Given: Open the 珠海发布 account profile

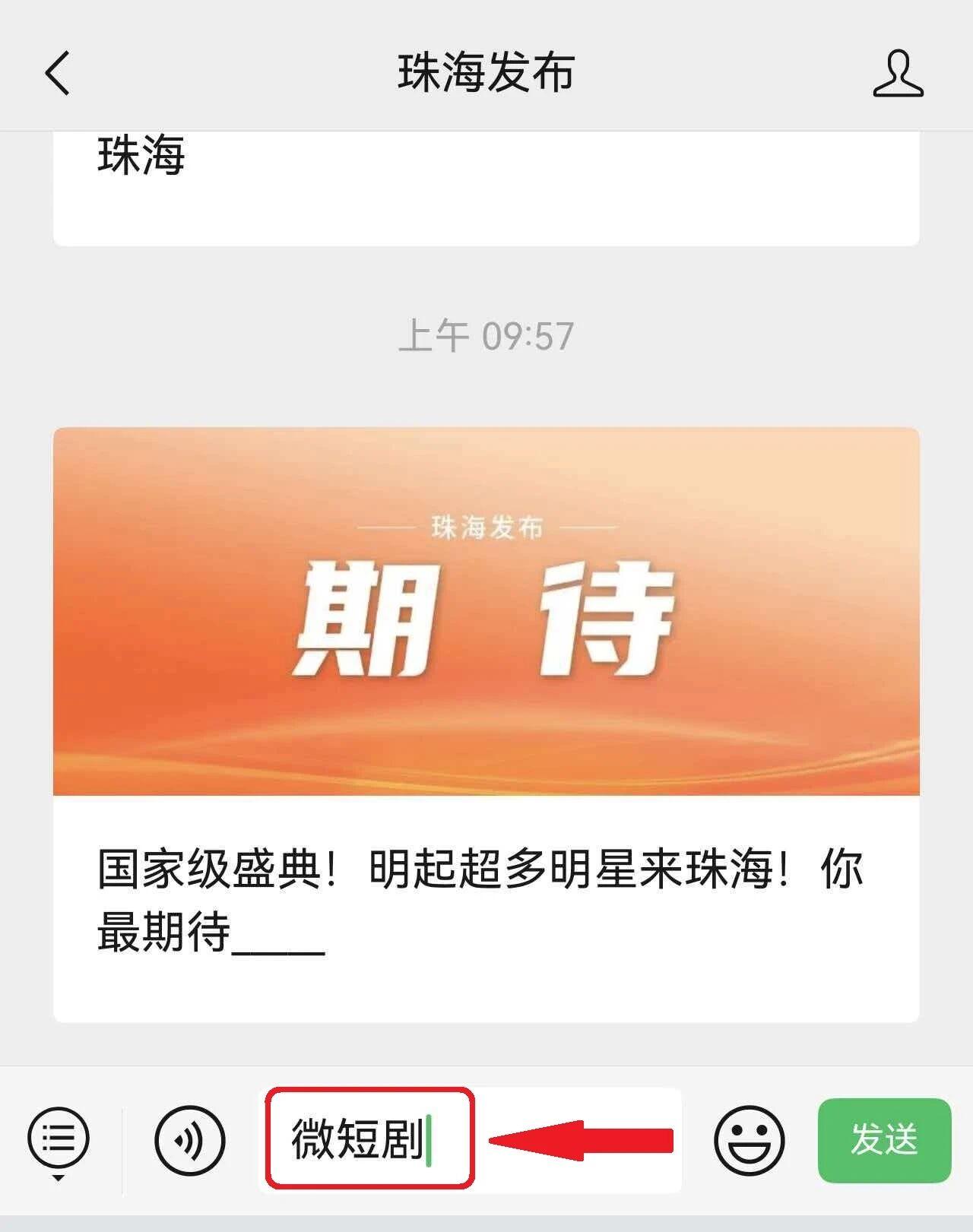Looking at the screenshot, I should tap(898, 73).
